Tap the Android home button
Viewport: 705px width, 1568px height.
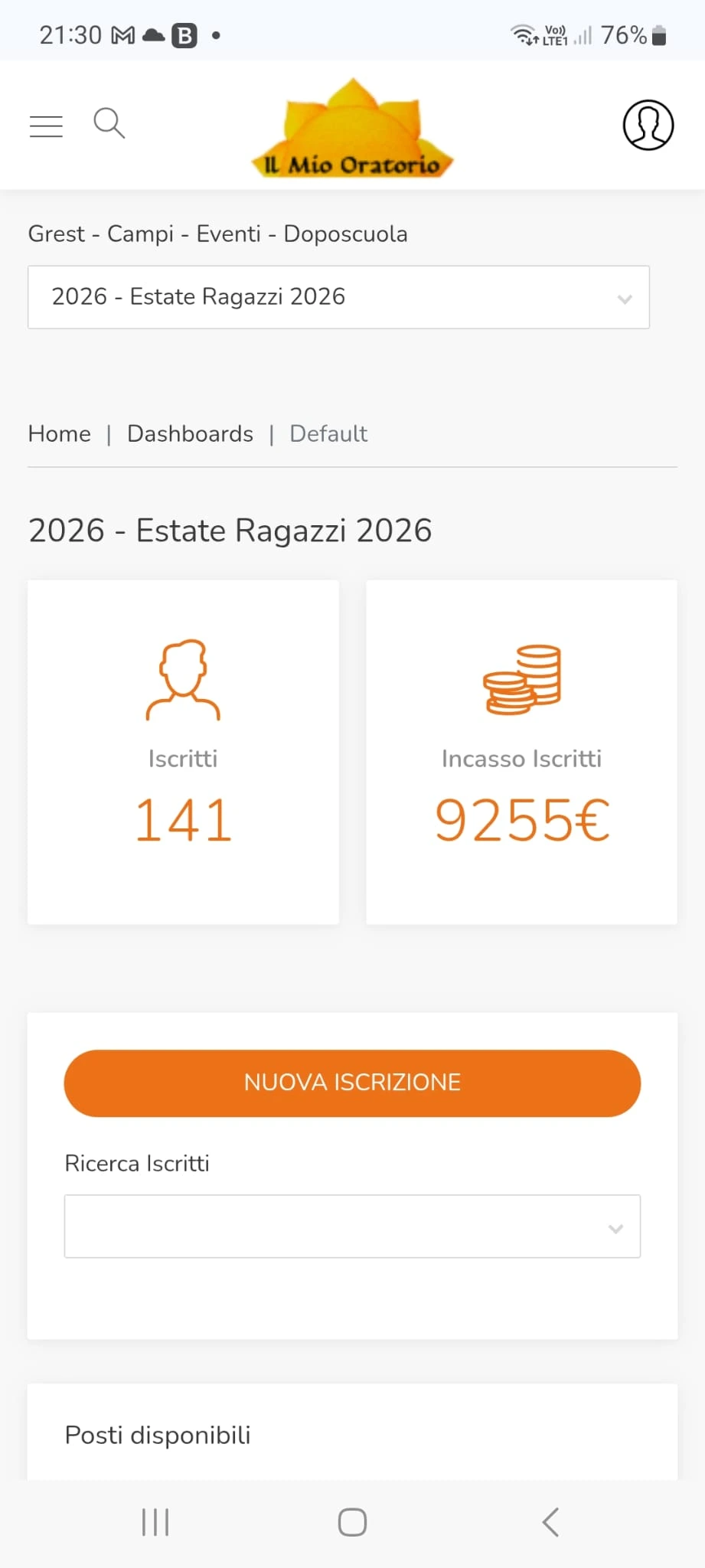click(351, 1522)
